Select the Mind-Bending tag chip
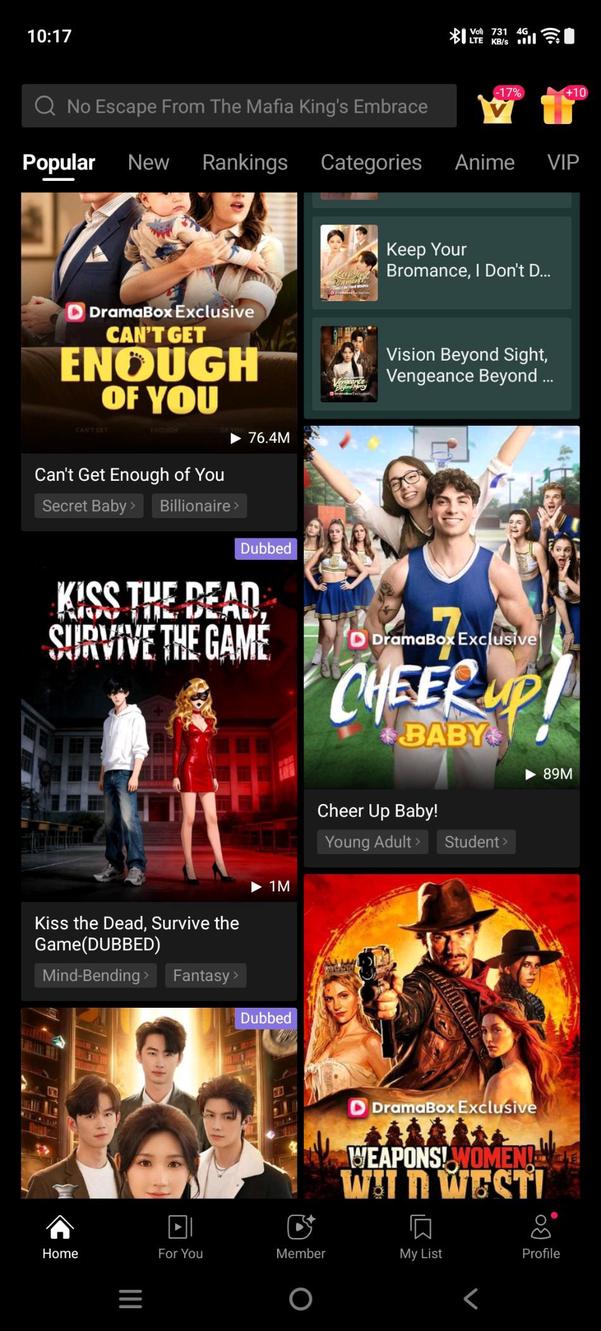The width and height of the screenshot is (601, 1331). pos(95,975)
